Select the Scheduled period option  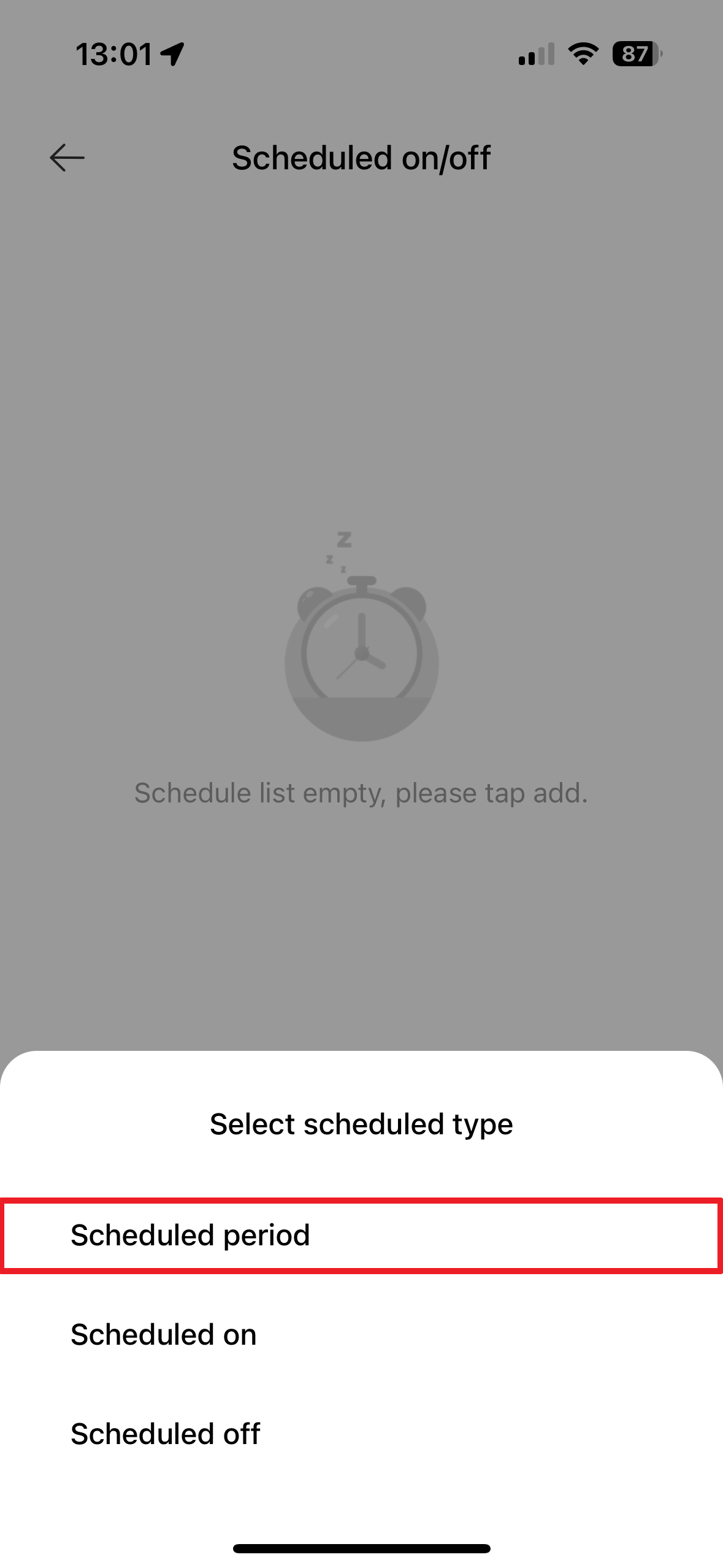190,1236
